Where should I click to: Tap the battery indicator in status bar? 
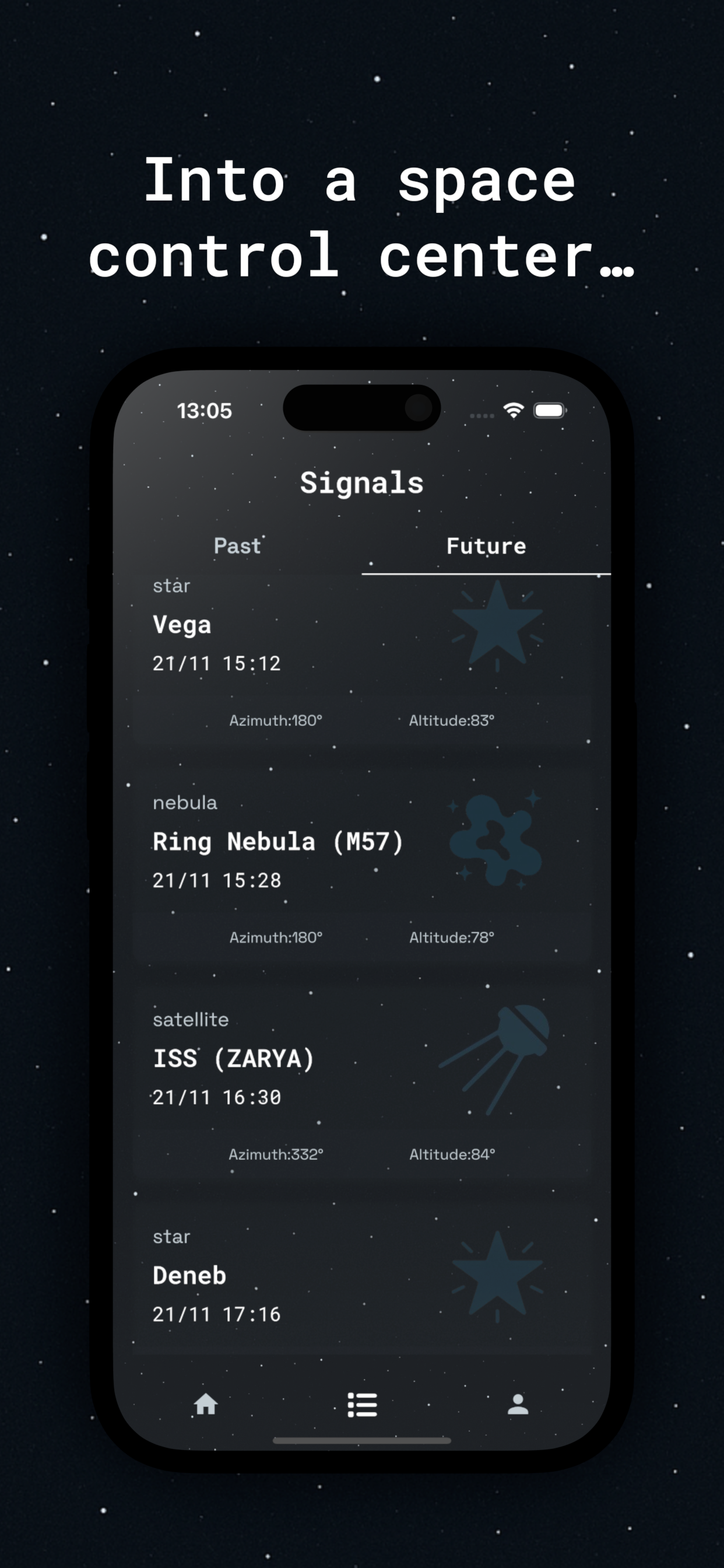pyautogui.click(x=549, y=409)
